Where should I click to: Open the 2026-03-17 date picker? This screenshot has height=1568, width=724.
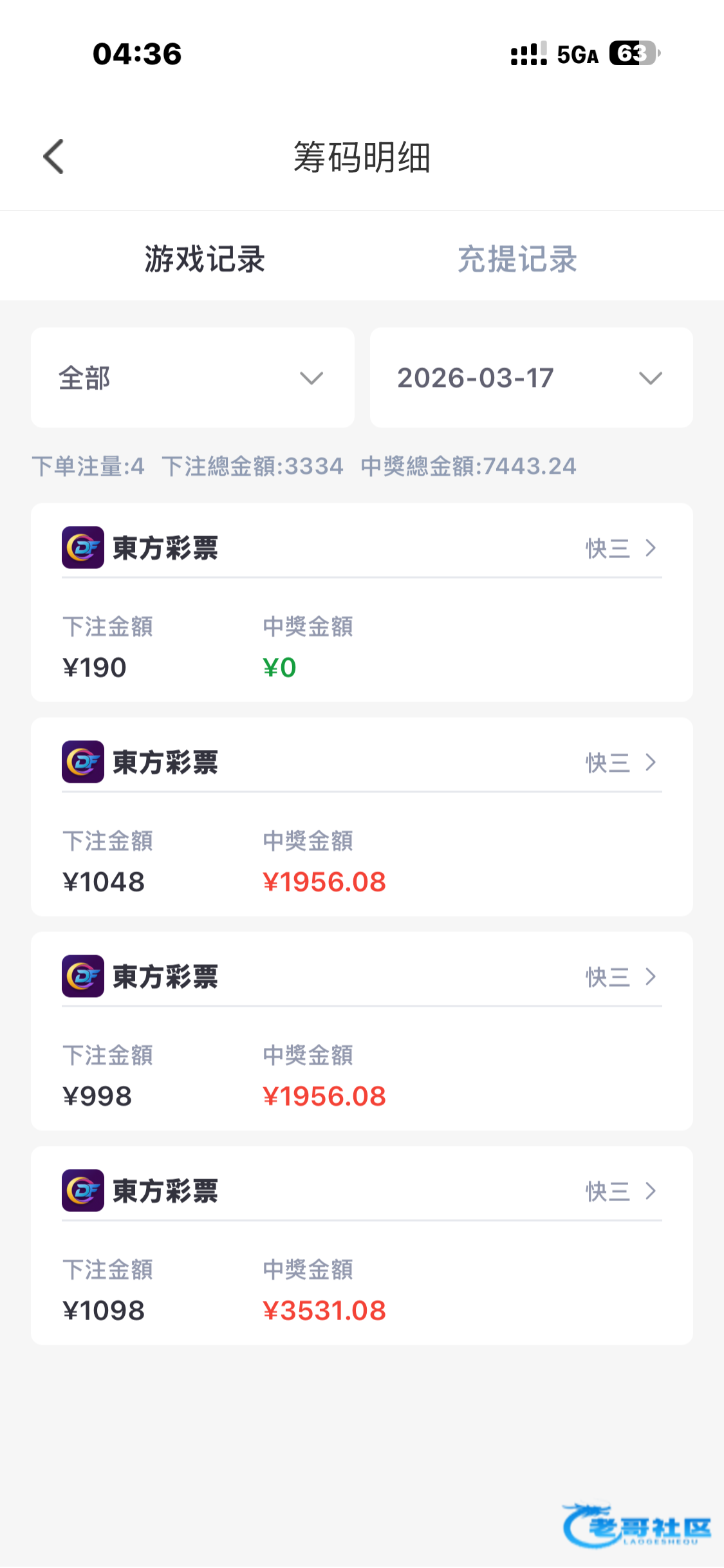(x=532, y=378)
